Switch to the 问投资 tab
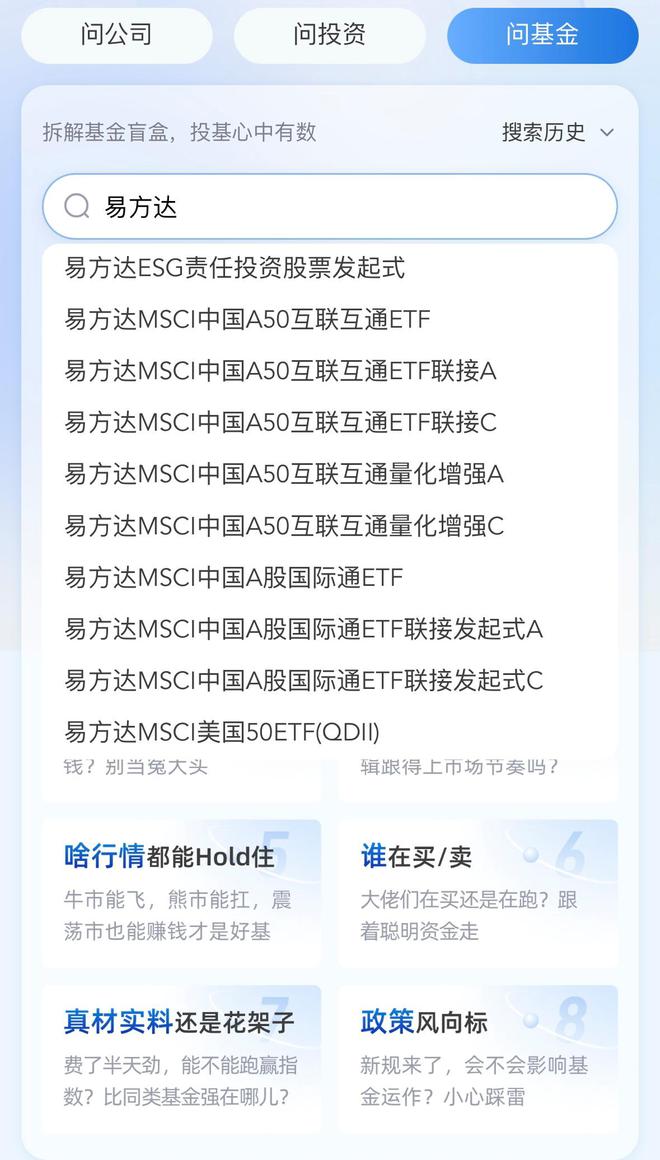Viewport: 660px width, 1160px height. tap(330, 35)
